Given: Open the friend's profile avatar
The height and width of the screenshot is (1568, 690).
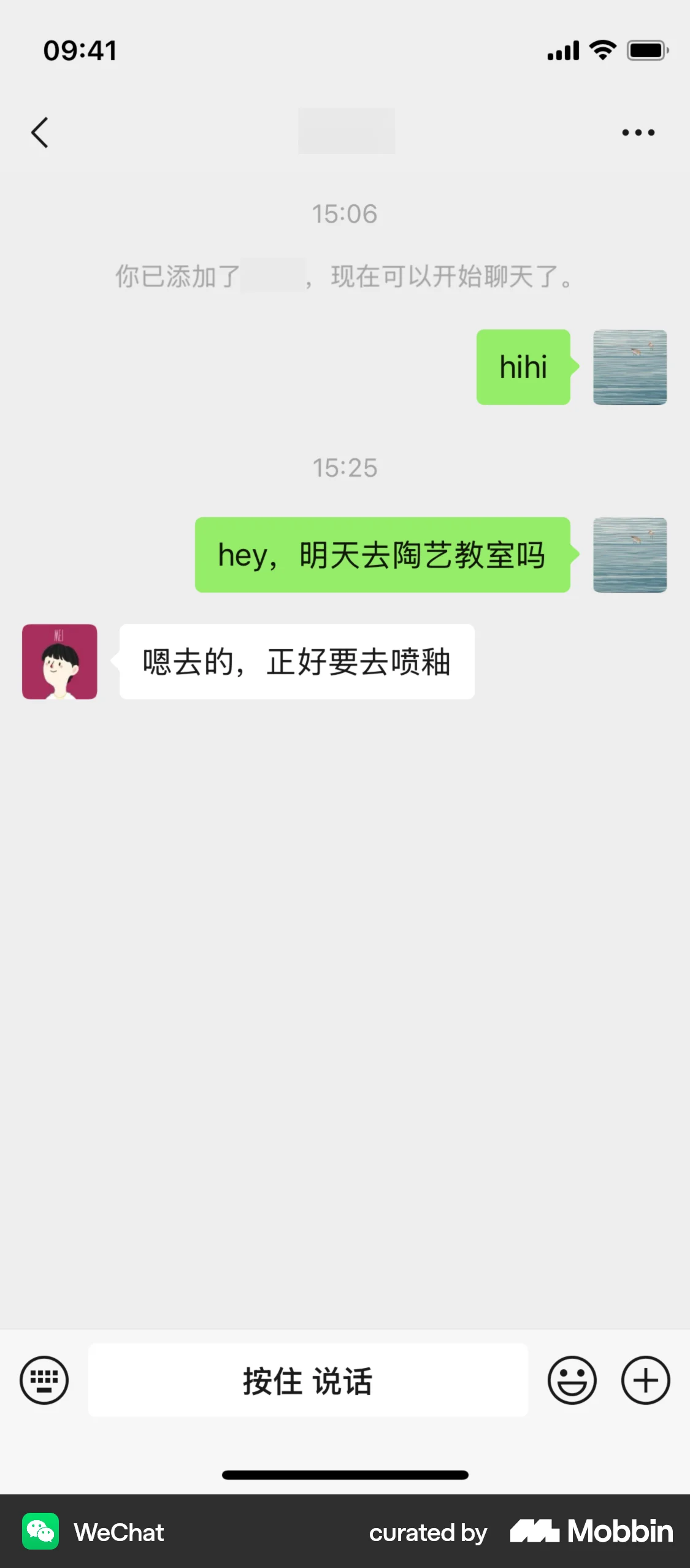Looking at the screenshot, I should [x=59, y=661].
